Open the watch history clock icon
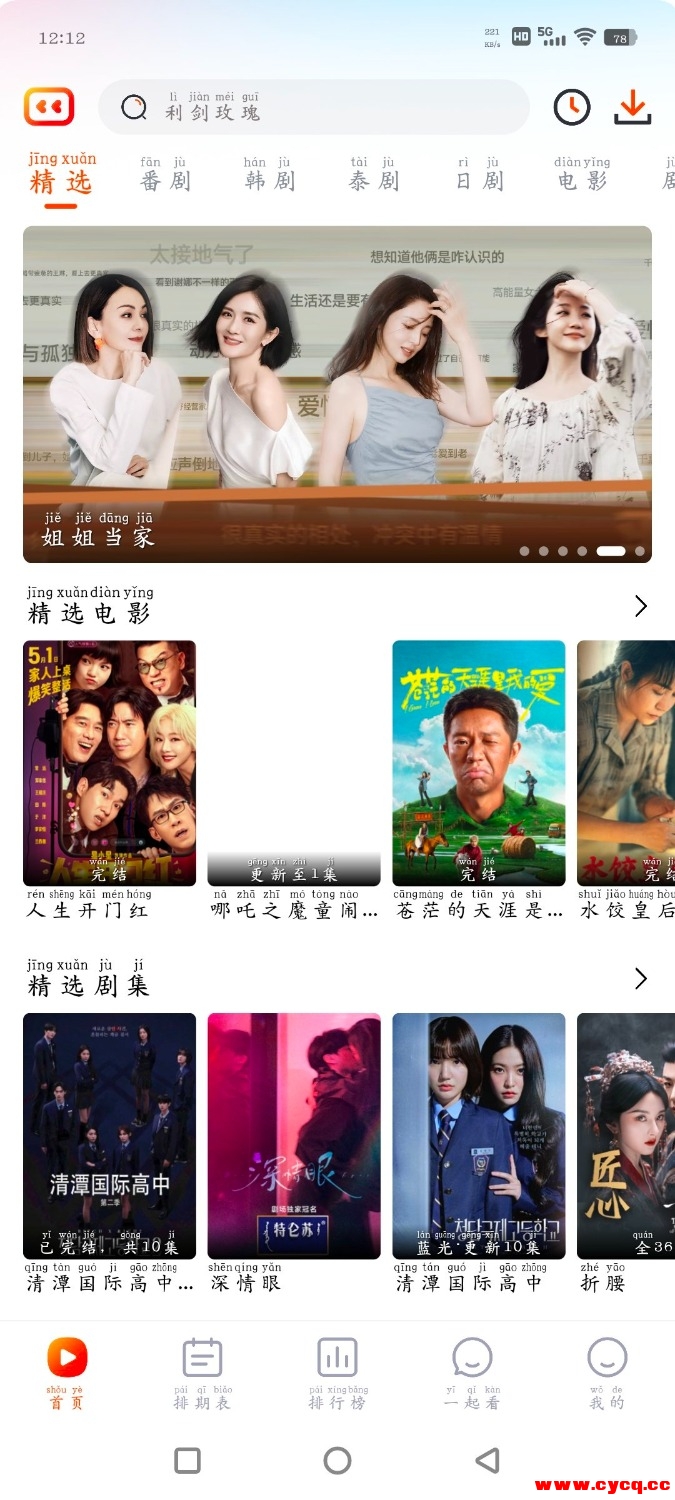This screenshot has width=675, height=1500. point(572,107)
